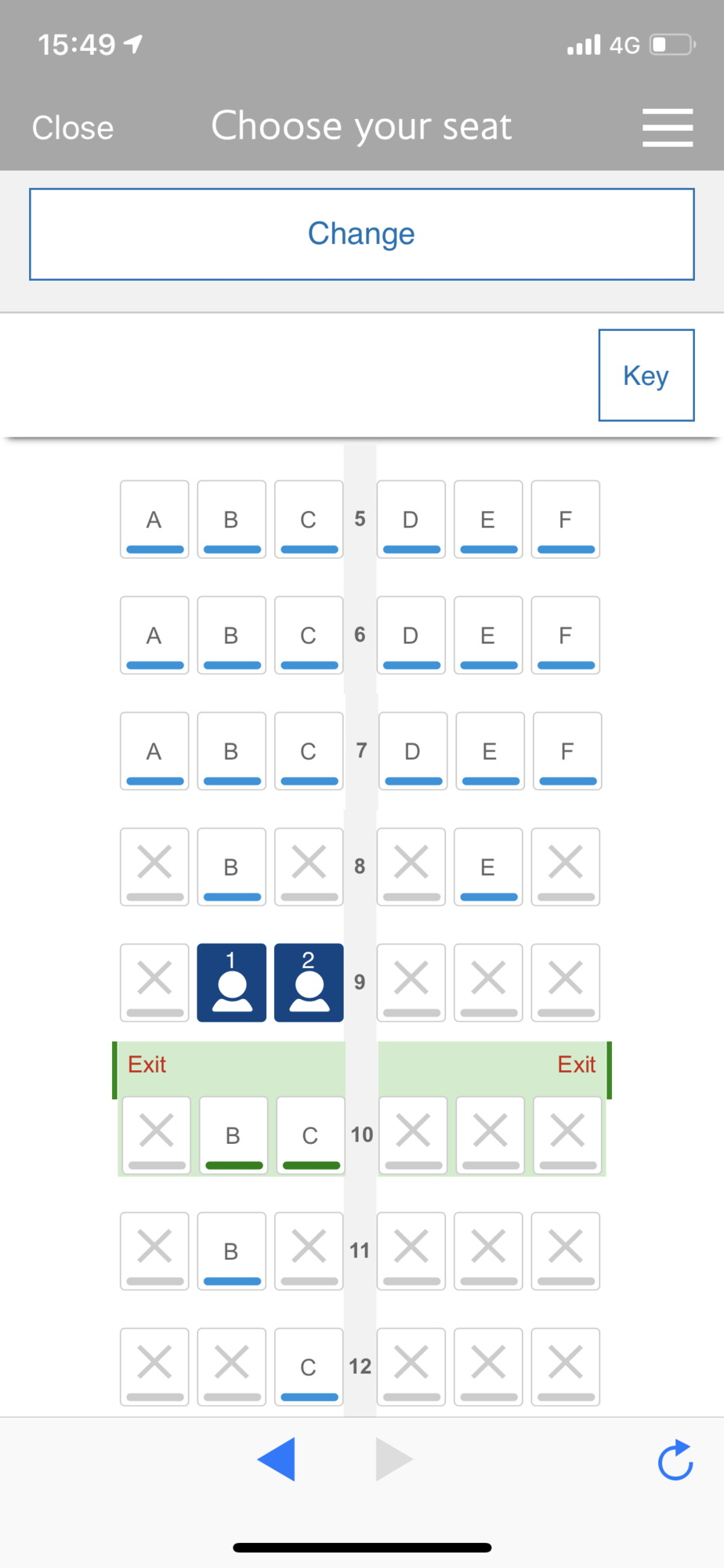Reload the page with the refresh icon
Screen dimensions: 724x1568
(x=675, y=1460)
